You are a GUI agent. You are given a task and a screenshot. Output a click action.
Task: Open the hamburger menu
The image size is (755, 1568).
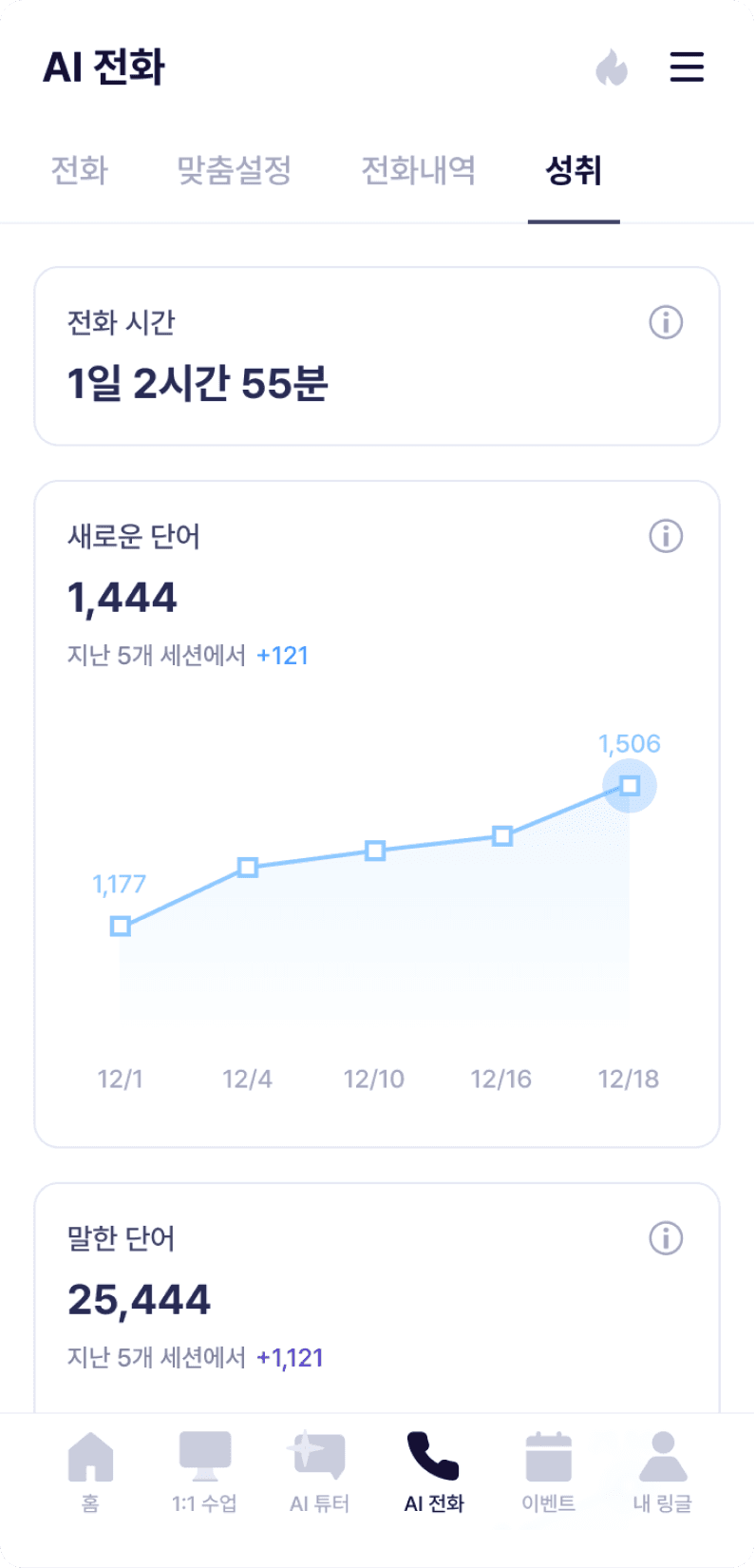(687, 67)
